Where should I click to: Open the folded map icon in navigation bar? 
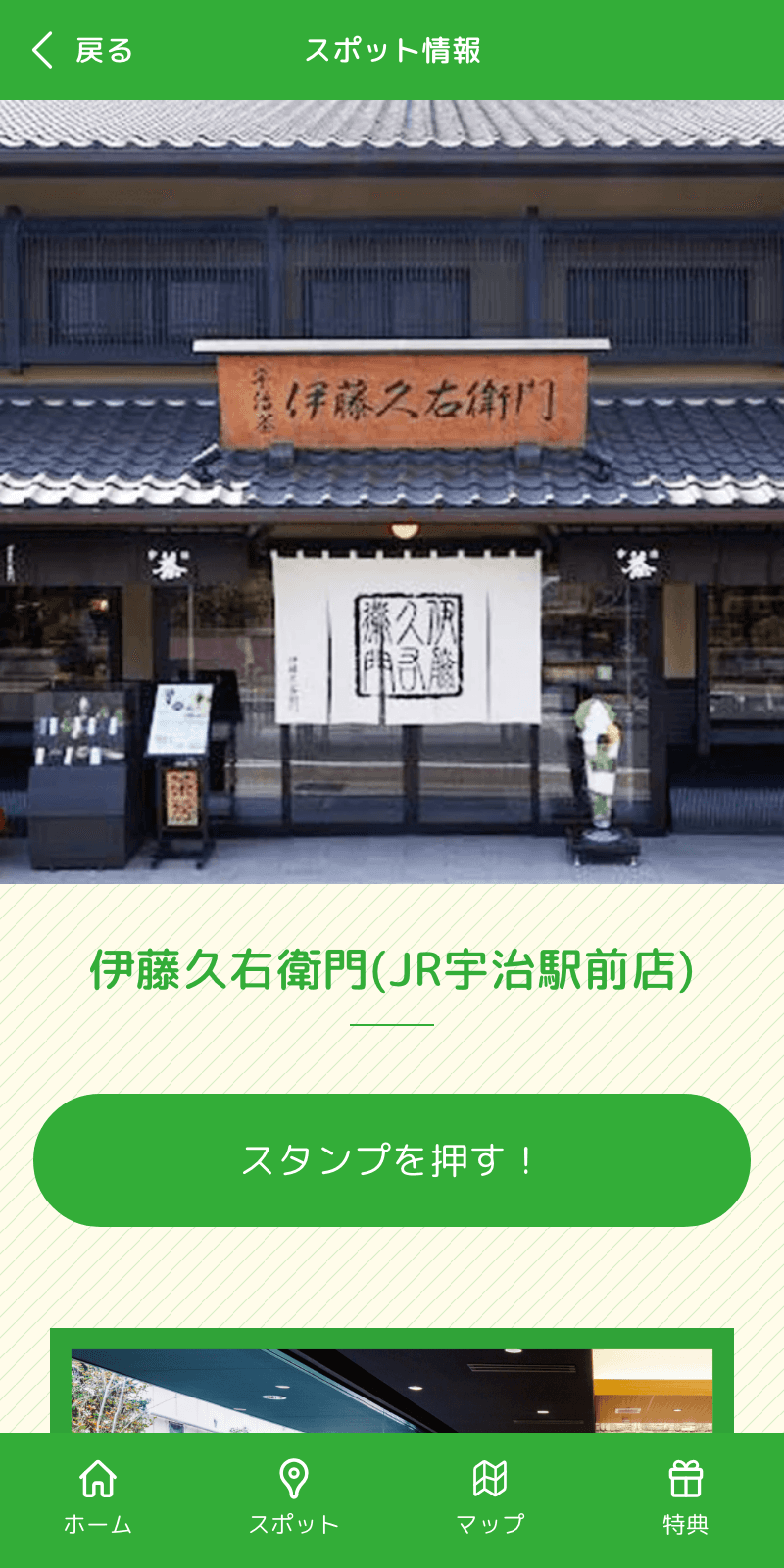[490, 1475]
